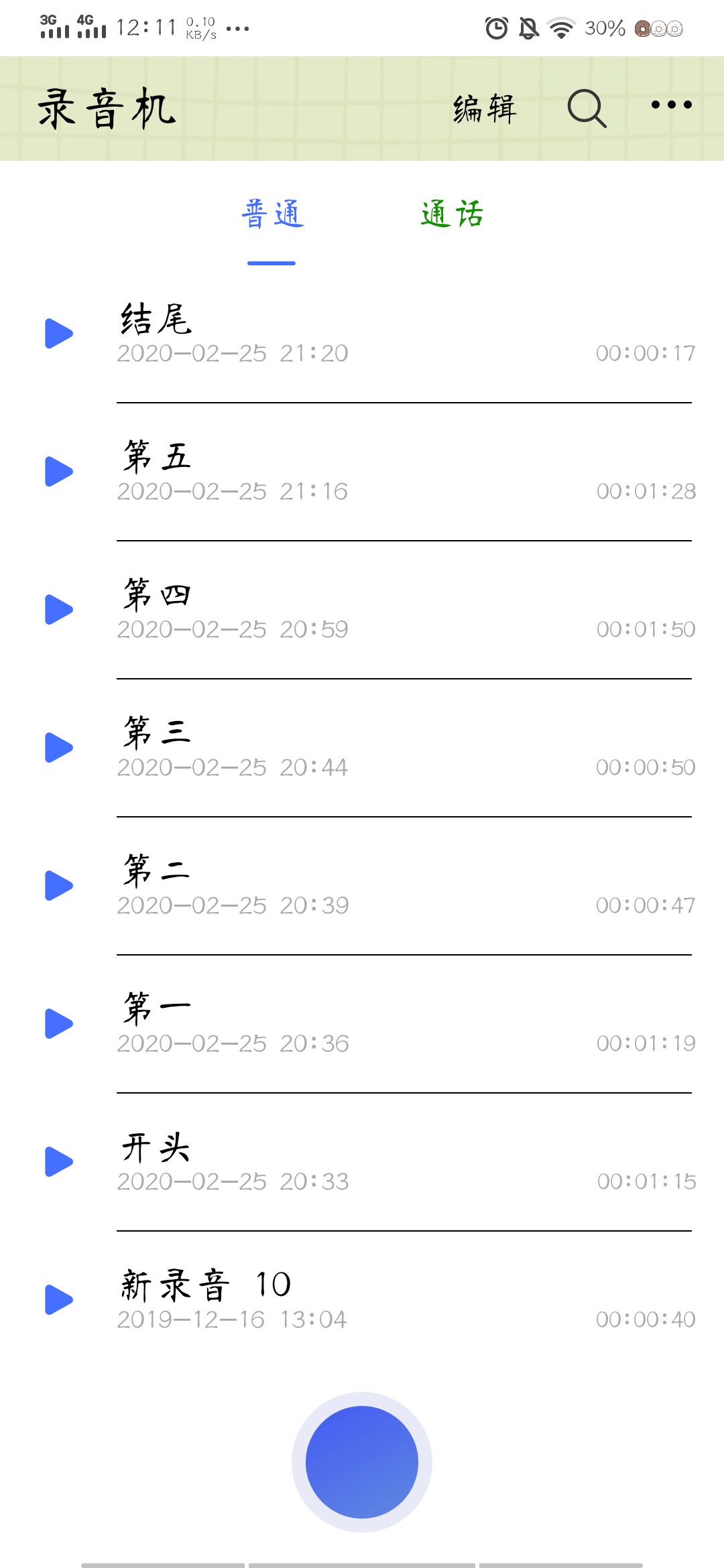Select the 普通 tab
Viewport: 724px width, 1568px height.
pos(272,214)
